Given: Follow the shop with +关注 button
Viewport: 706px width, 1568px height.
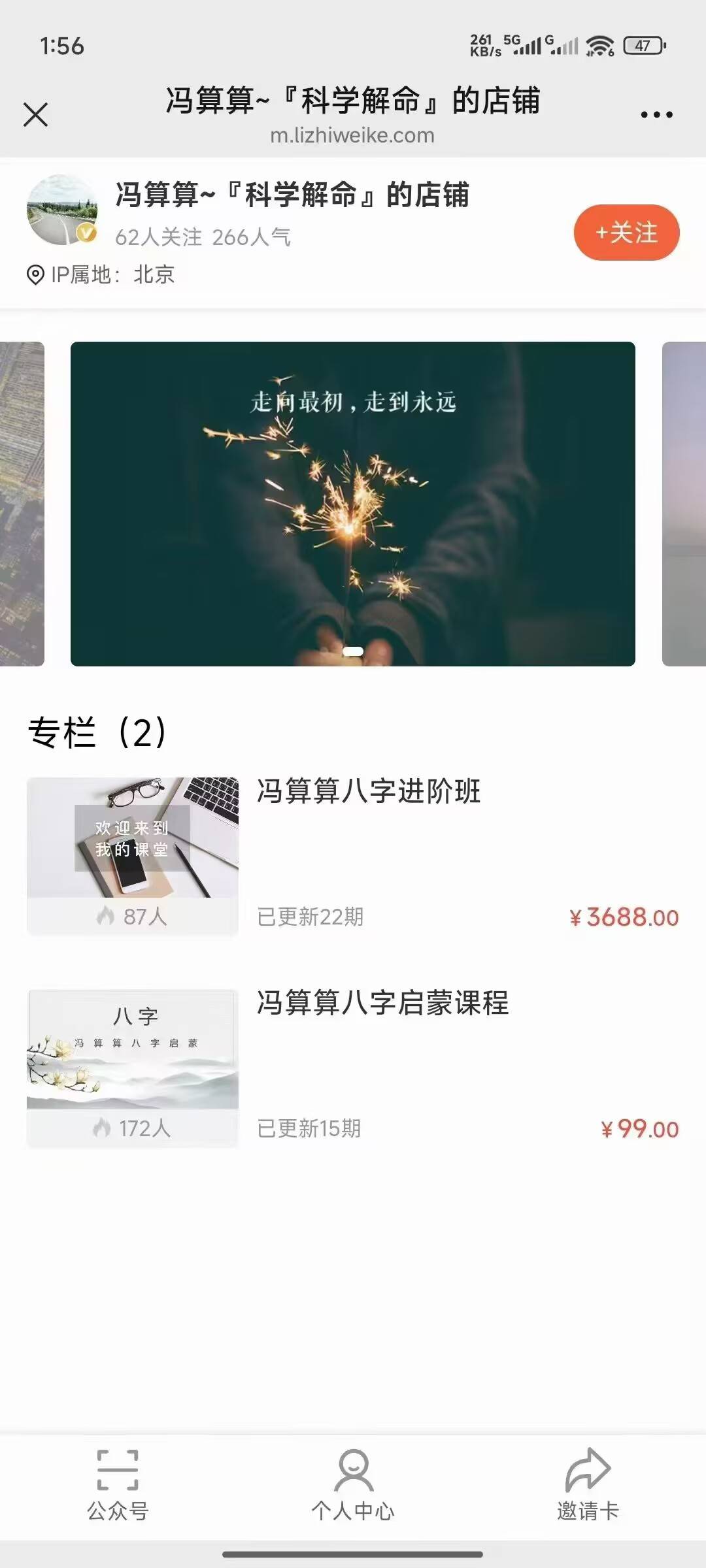Looking at the screenshot, I should pos(626,233).
